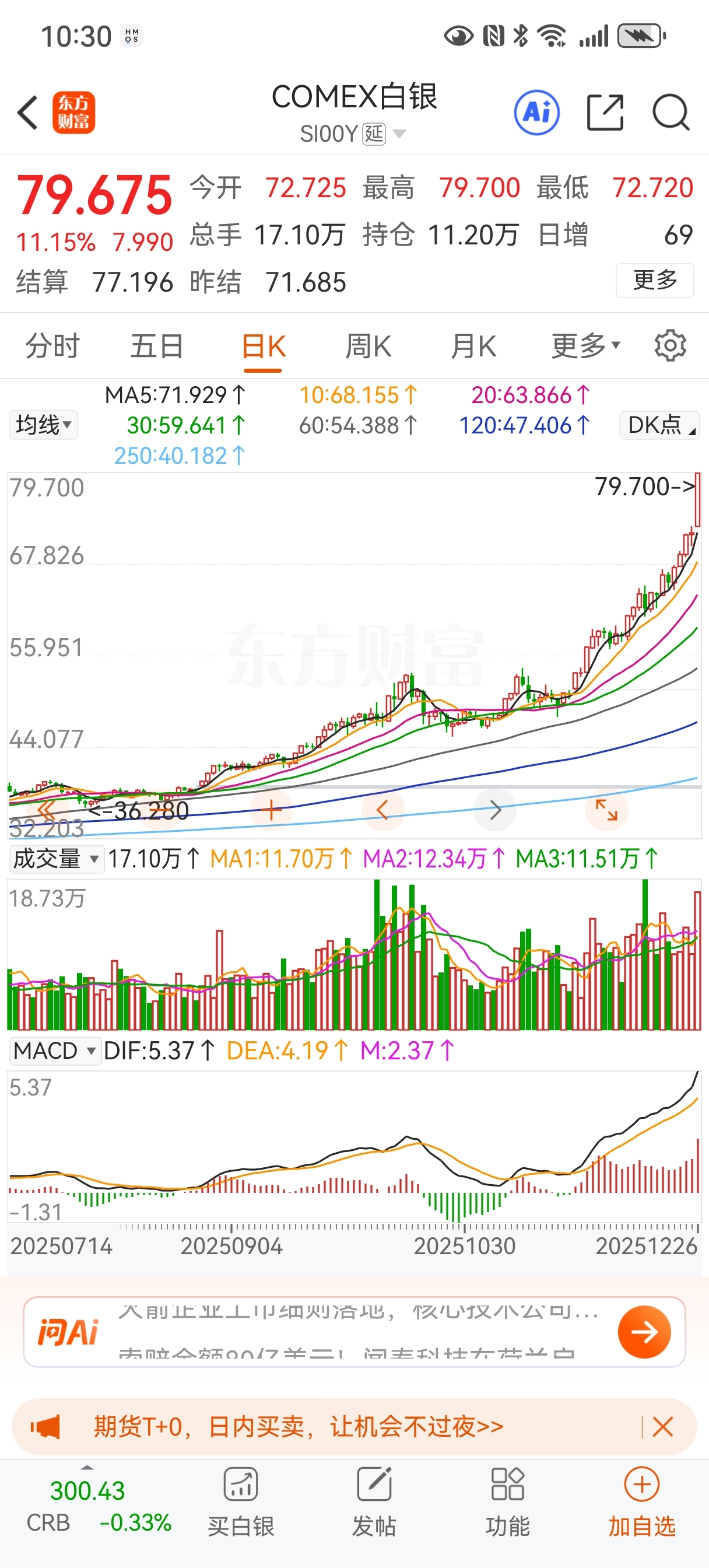The image size is (709, 1568).
Task: Select the 月K chart tab
Action: [x=473, y=346]
